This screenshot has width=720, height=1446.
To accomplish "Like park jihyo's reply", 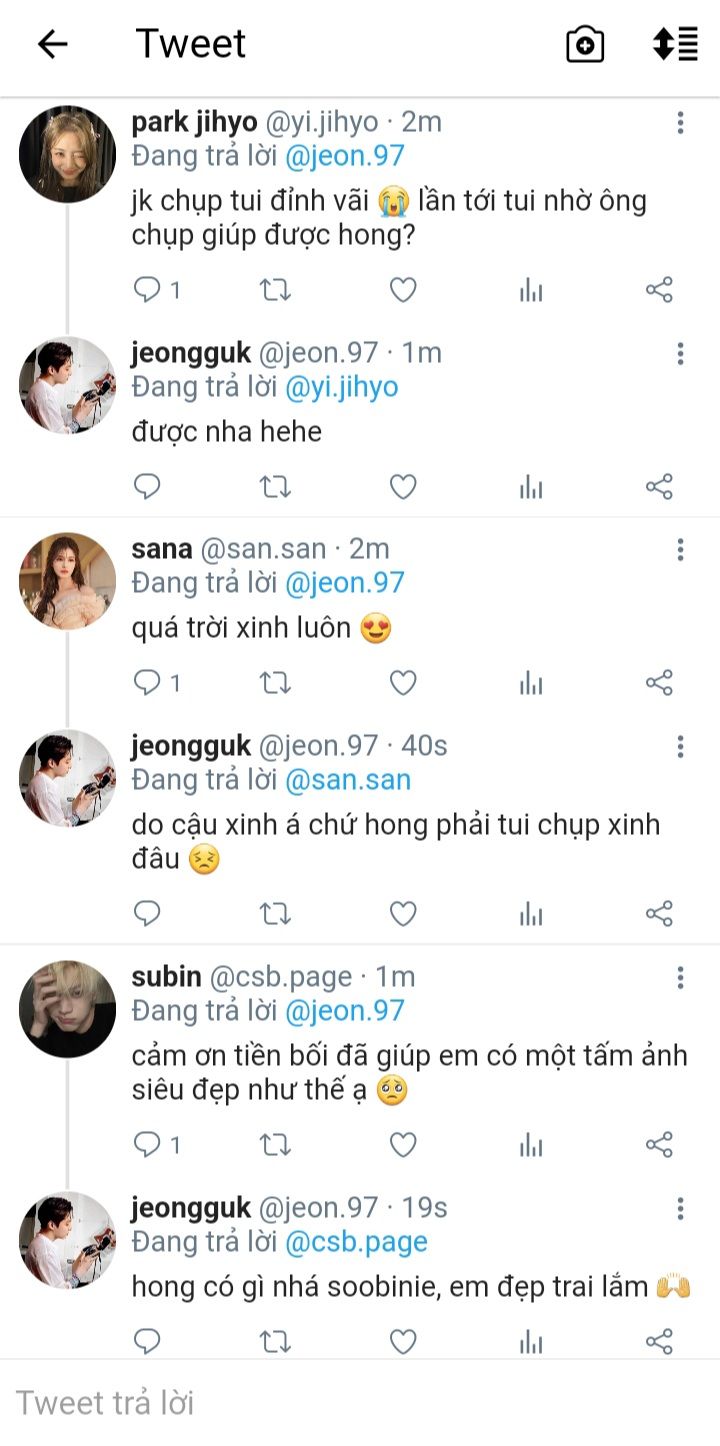I will coord(402,290).
